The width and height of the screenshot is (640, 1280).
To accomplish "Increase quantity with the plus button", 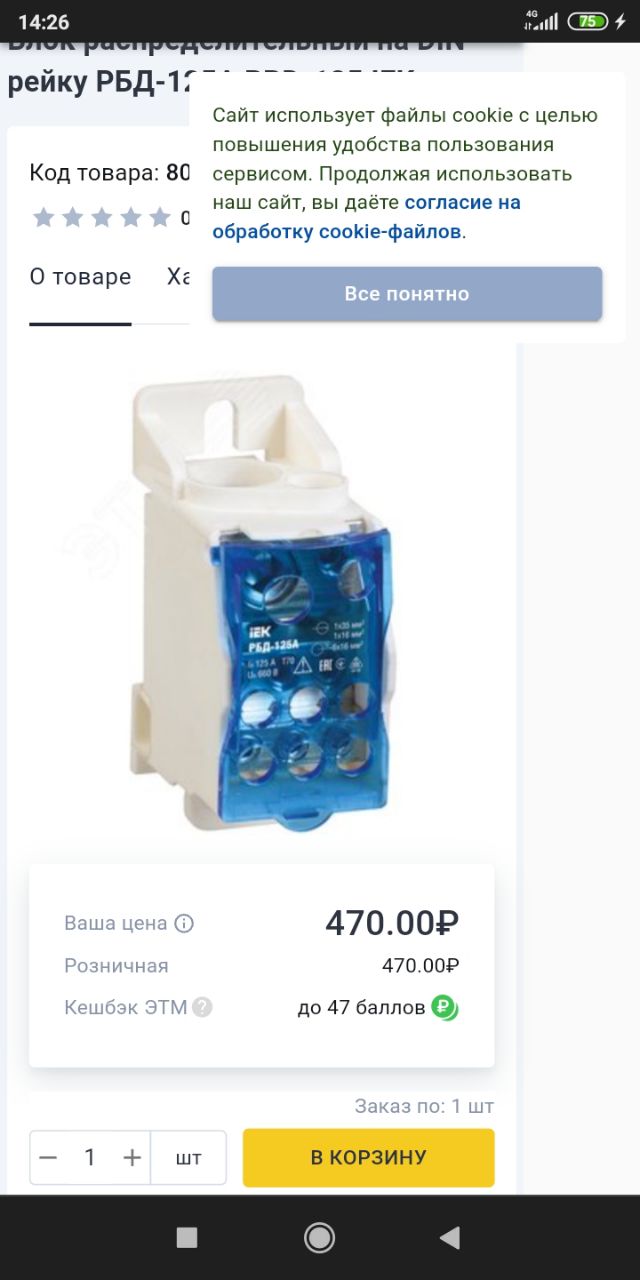I will point(132,1158).
